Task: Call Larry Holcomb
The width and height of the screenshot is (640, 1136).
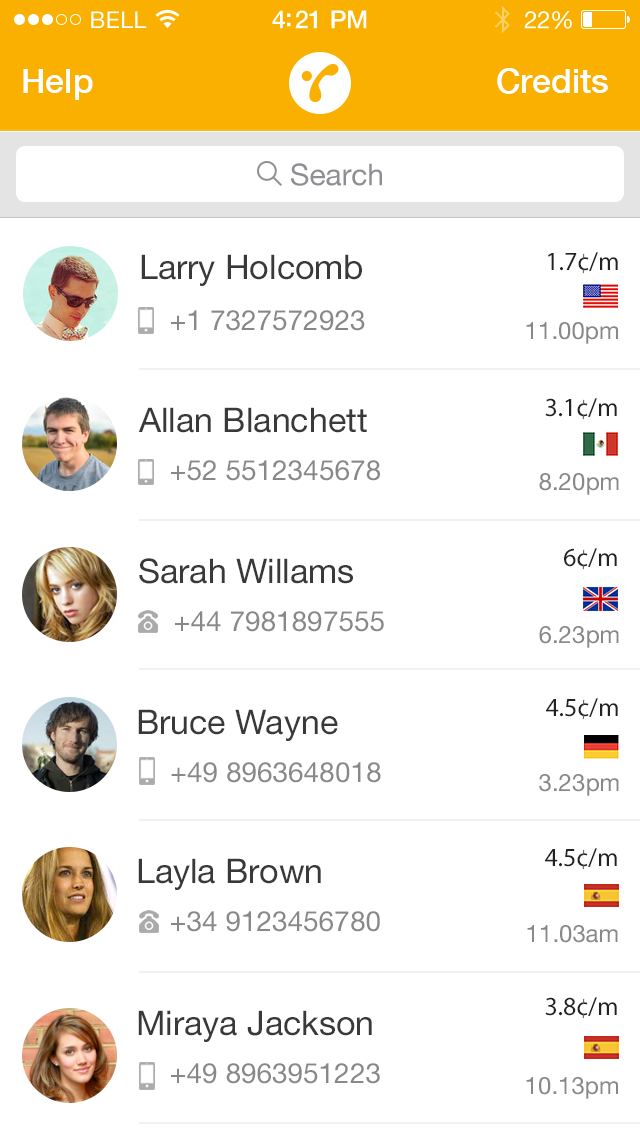Action: [x=320, y=294]
